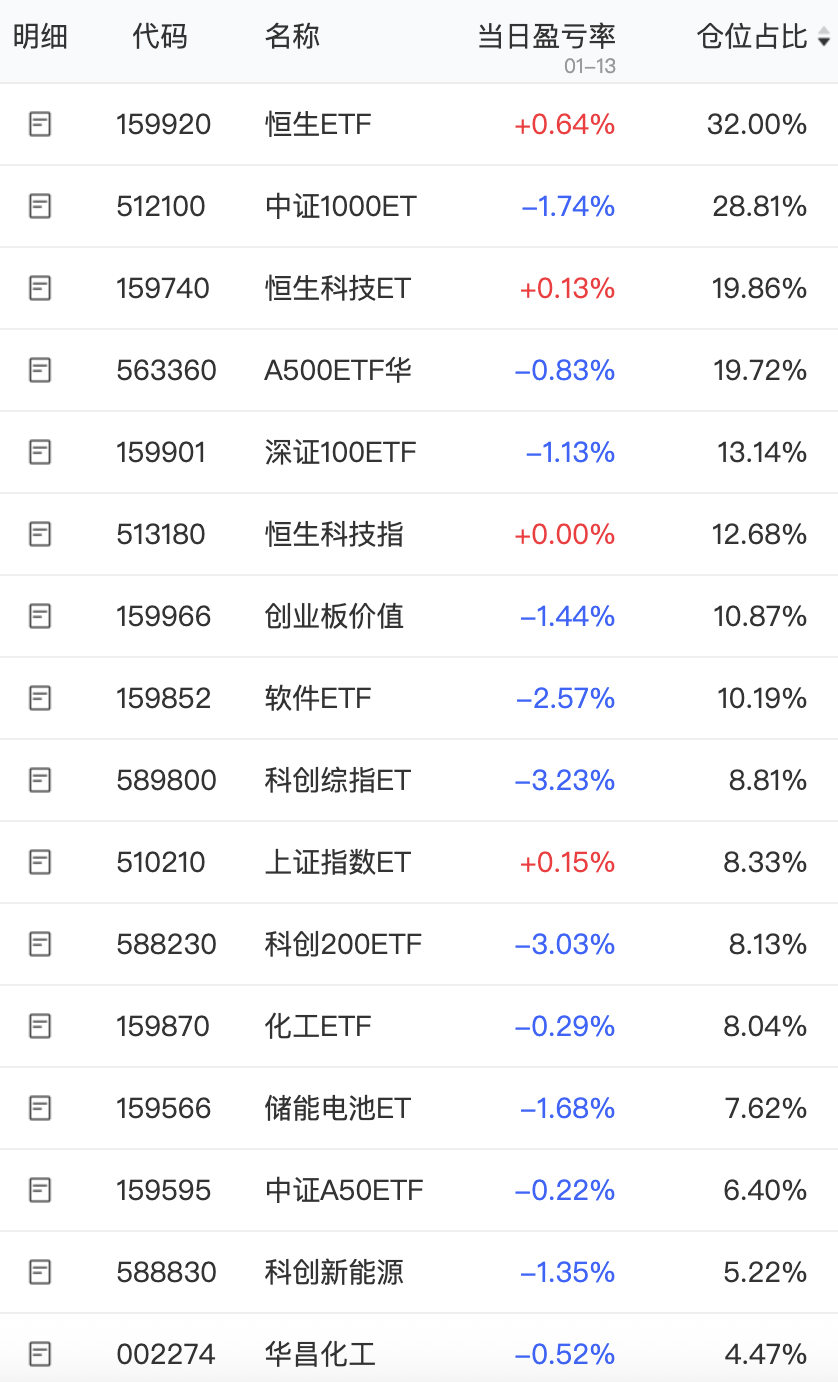Viewport: 838px width, 1382px height.
Task: Show details for 恒生科技指 513180
Action: [x=40, y=535]
